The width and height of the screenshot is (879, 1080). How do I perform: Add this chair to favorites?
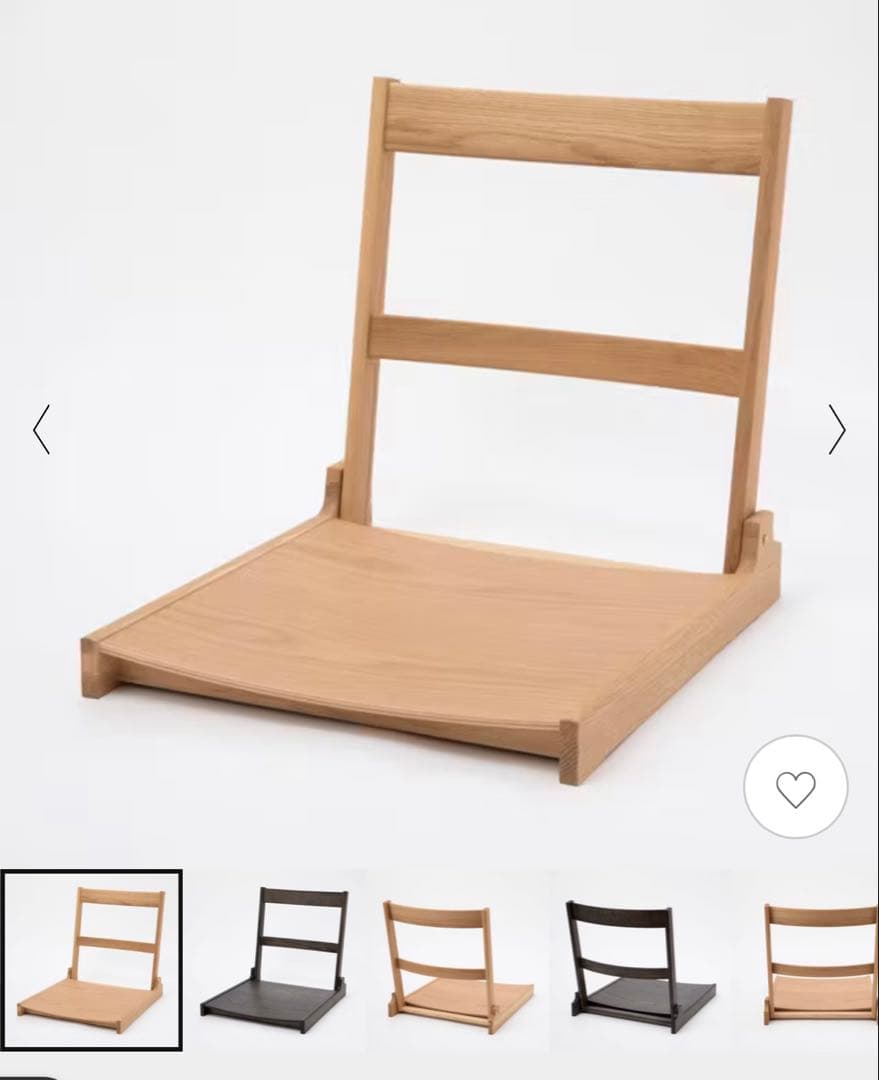(795, 787)
